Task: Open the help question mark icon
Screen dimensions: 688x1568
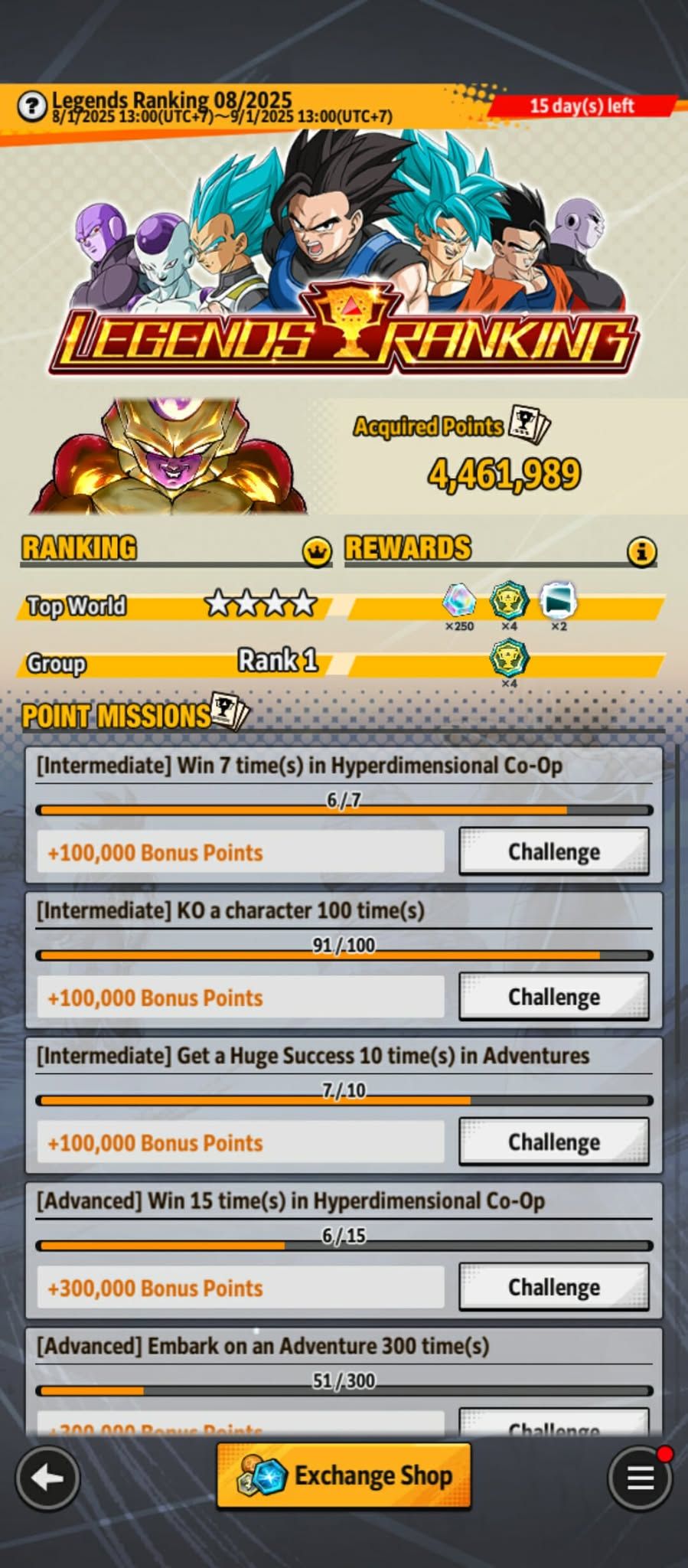Action: click(x=32, y=106)
